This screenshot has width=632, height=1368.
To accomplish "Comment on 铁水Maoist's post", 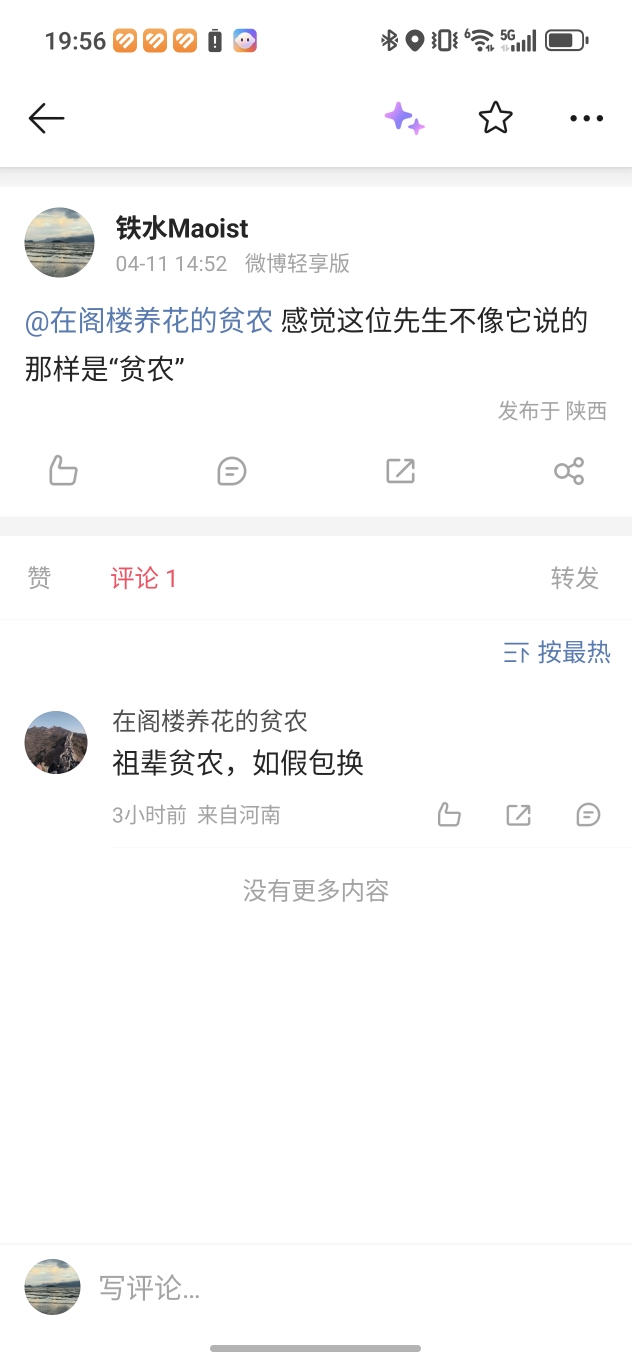I will coord(232,471).
